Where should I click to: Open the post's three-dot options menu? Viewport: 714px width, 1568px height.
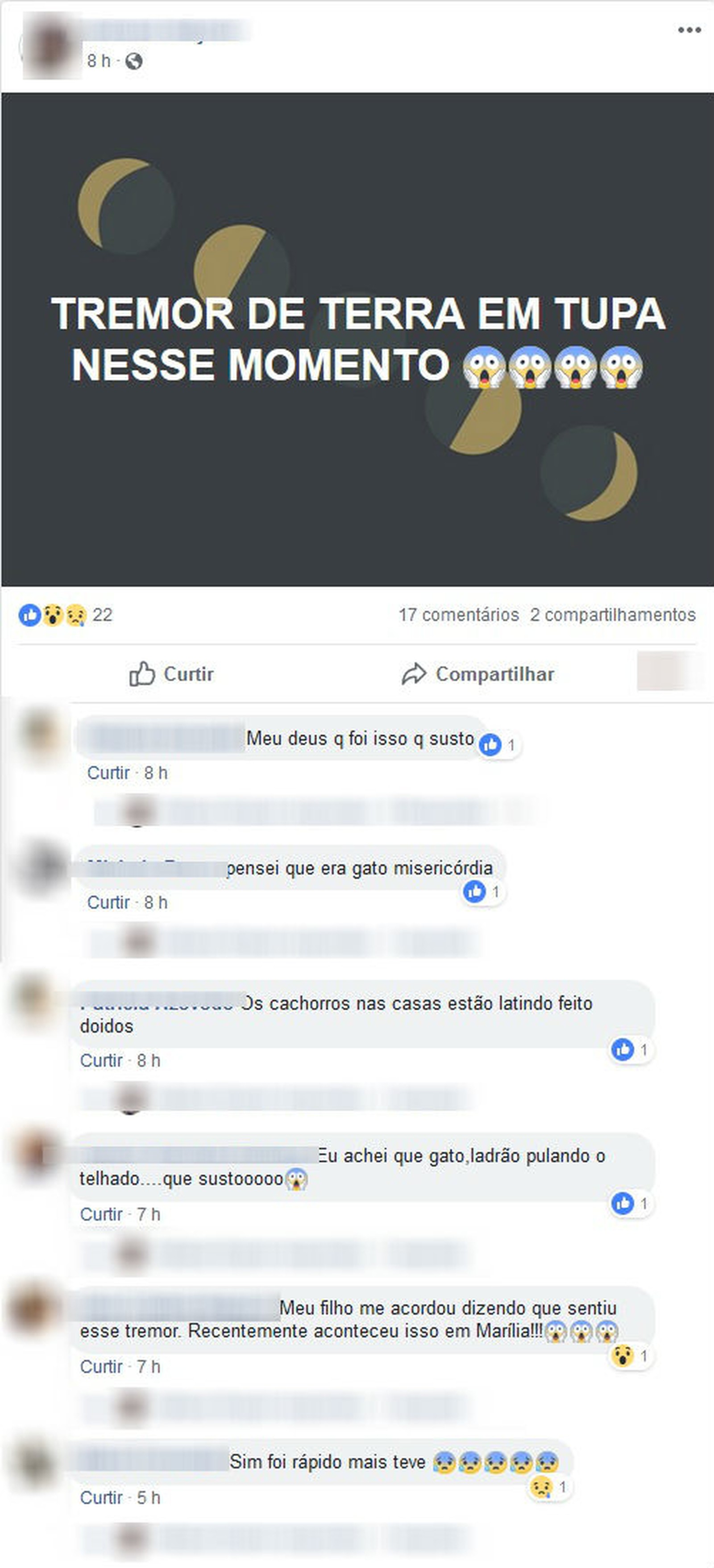[x=689, y=30]
